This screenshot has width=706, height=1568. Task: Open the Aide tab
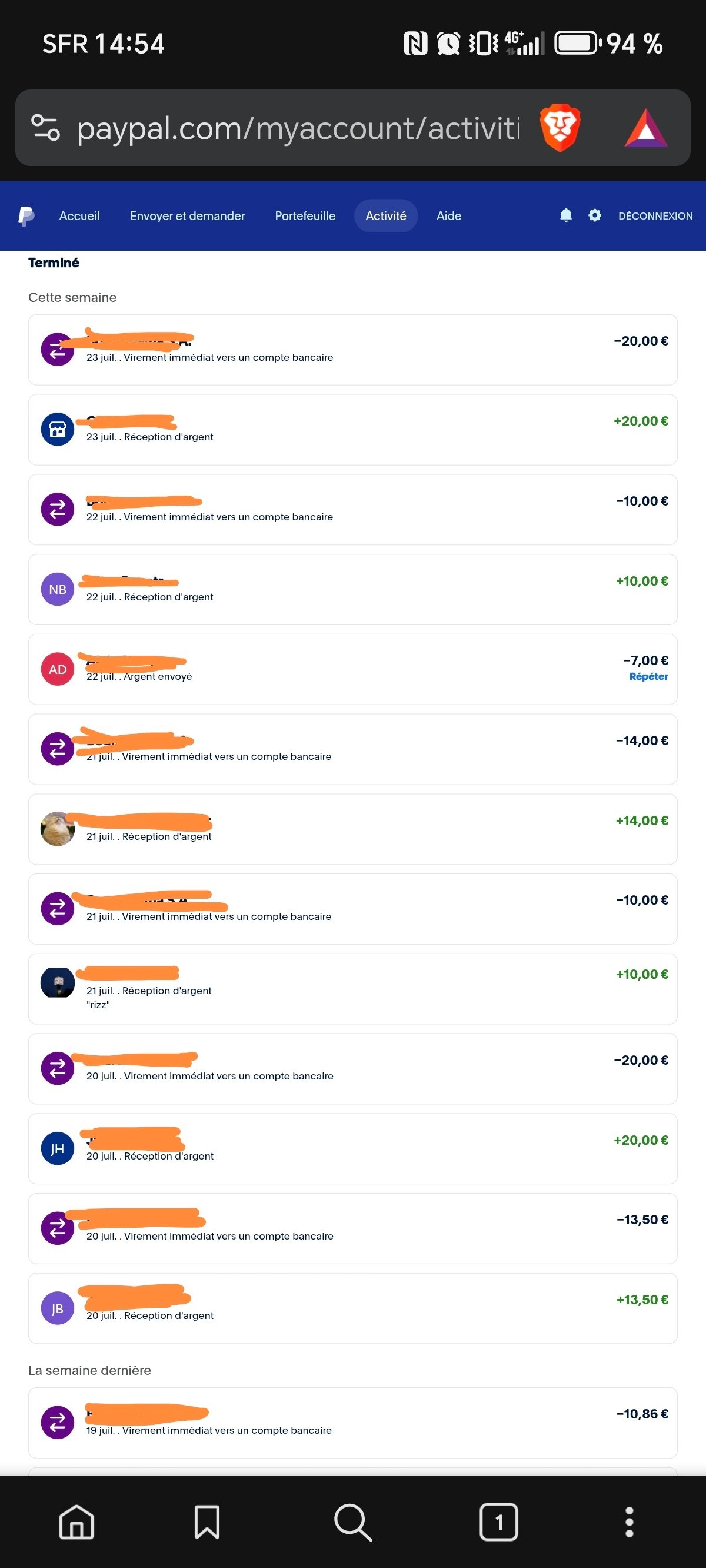(448, 216)
